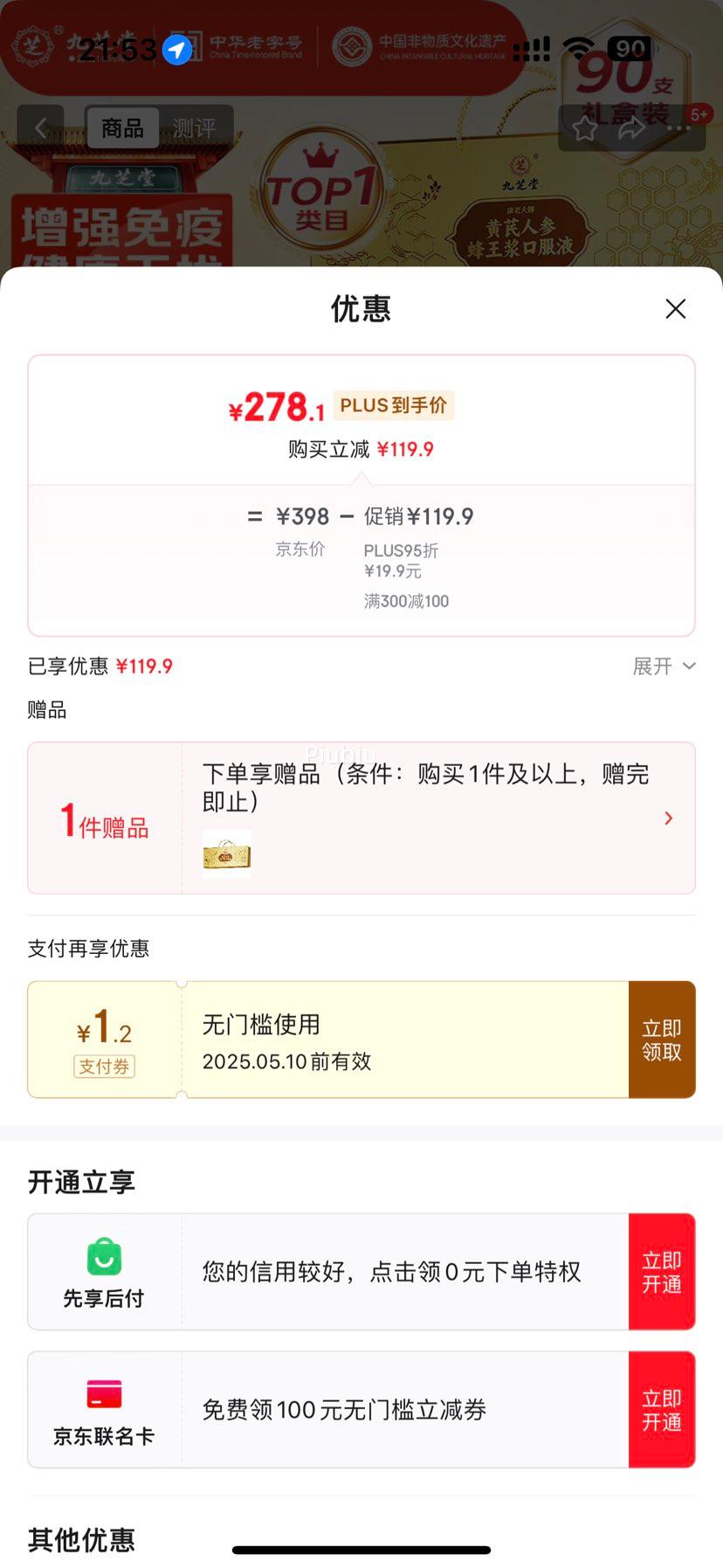This screenshot has height=1568, width=723.
Task: Tap 立即领取 to claim the payment coupon
Action: 662,1039
